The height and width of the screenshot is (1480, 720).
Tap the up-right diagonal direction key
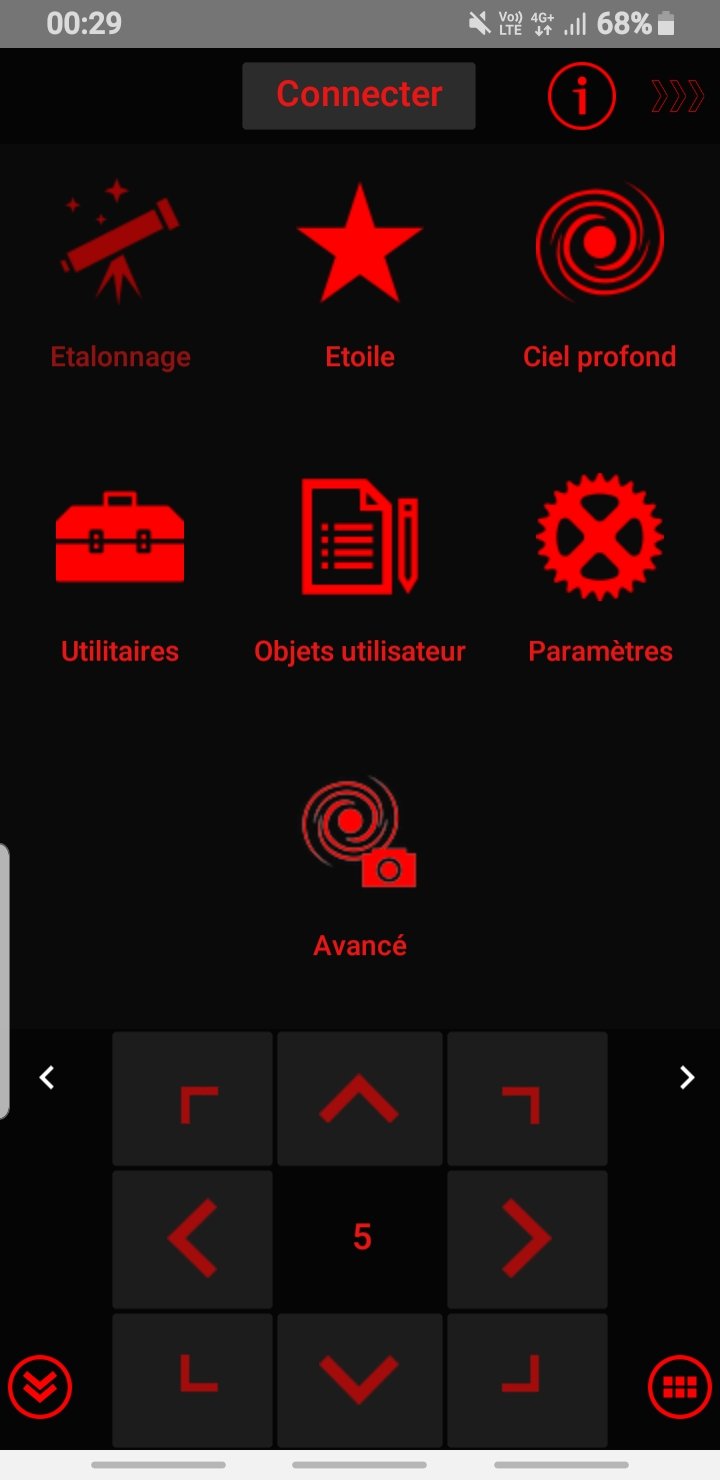click(527, 1100)
